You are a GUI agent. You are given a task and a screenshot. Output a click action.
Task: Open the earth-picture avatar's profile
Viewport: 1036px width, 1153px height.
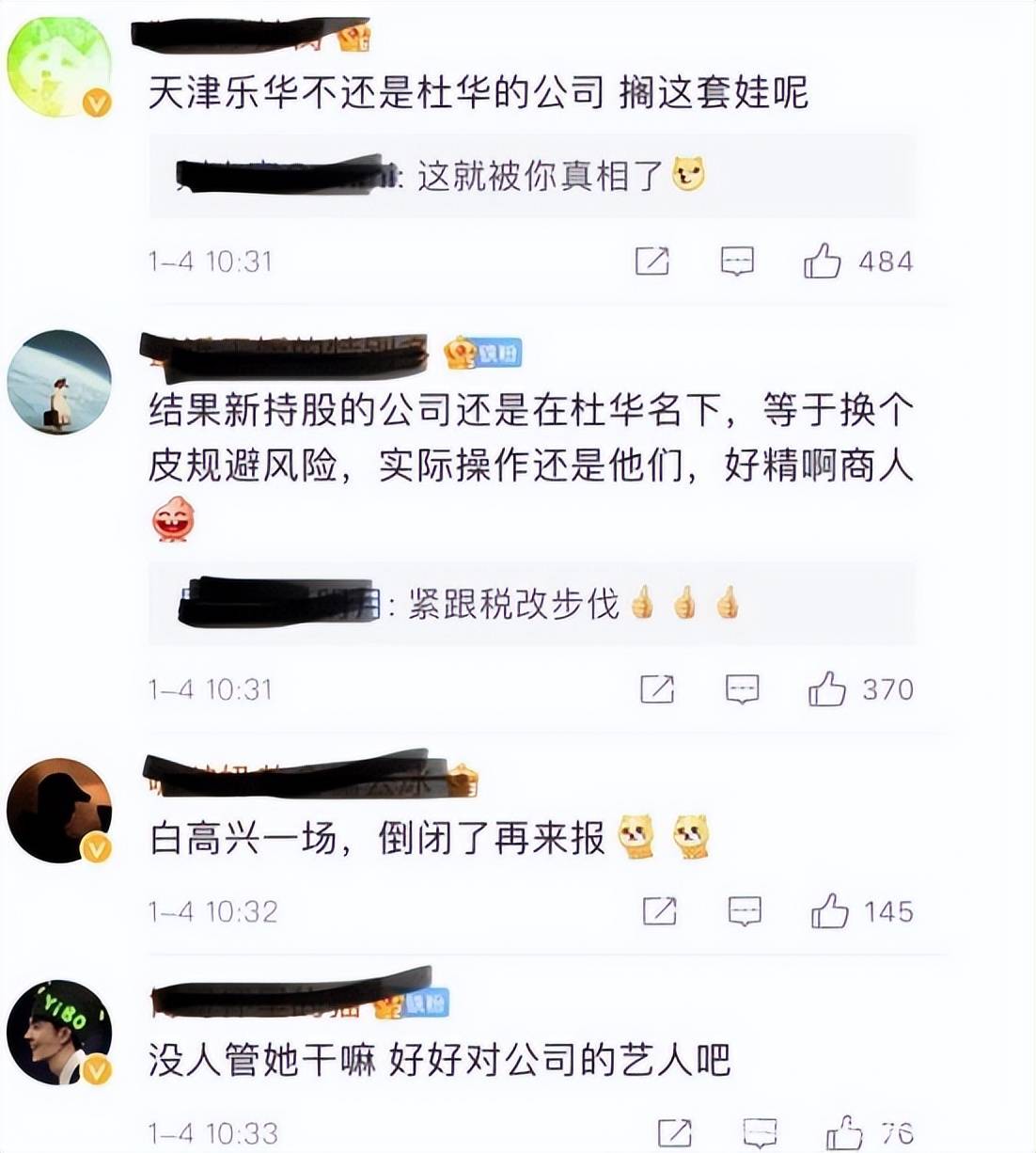point(58,382)
